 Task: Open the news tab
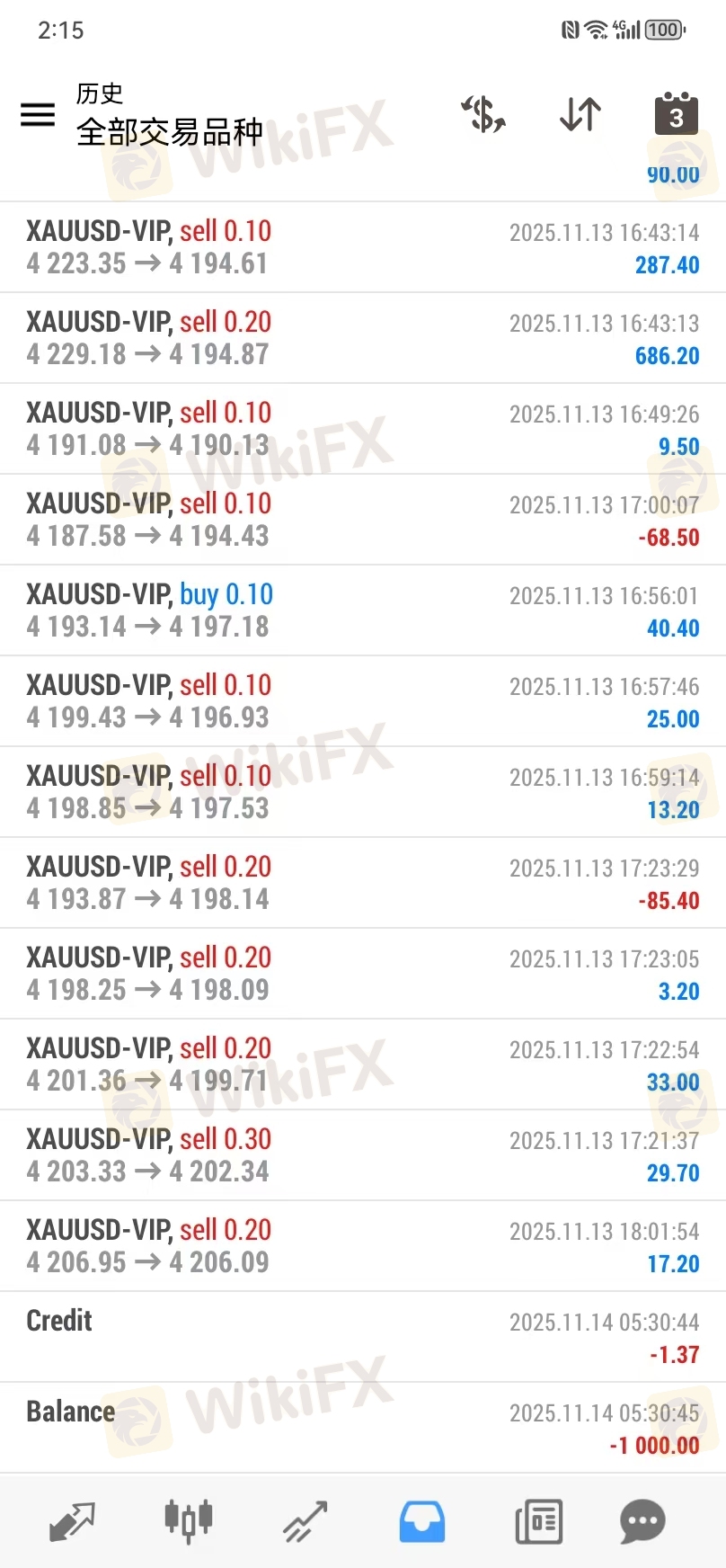(x=538, y=1521)
